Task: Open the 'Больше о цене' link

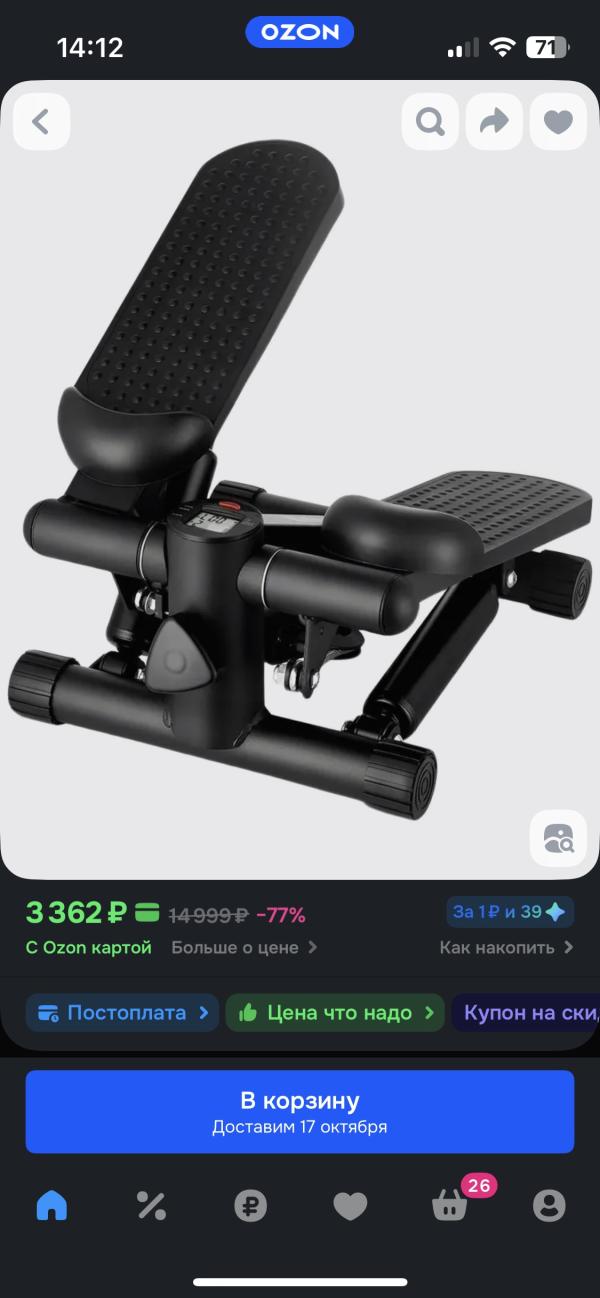Action: click(x=244, y=947)
